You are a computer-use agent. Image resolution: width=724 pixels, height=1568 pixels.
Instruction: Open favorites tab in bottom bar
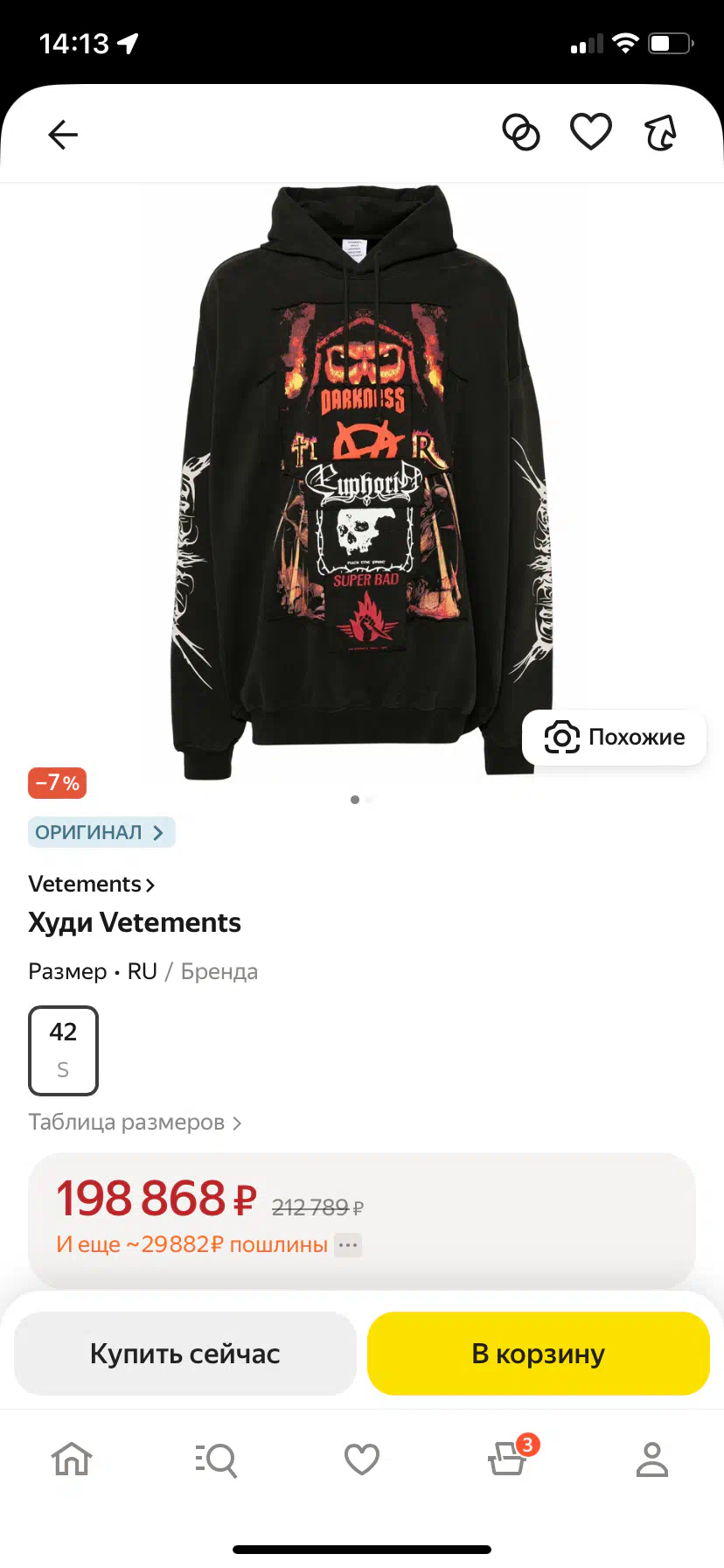click(x=362, y=1459)
